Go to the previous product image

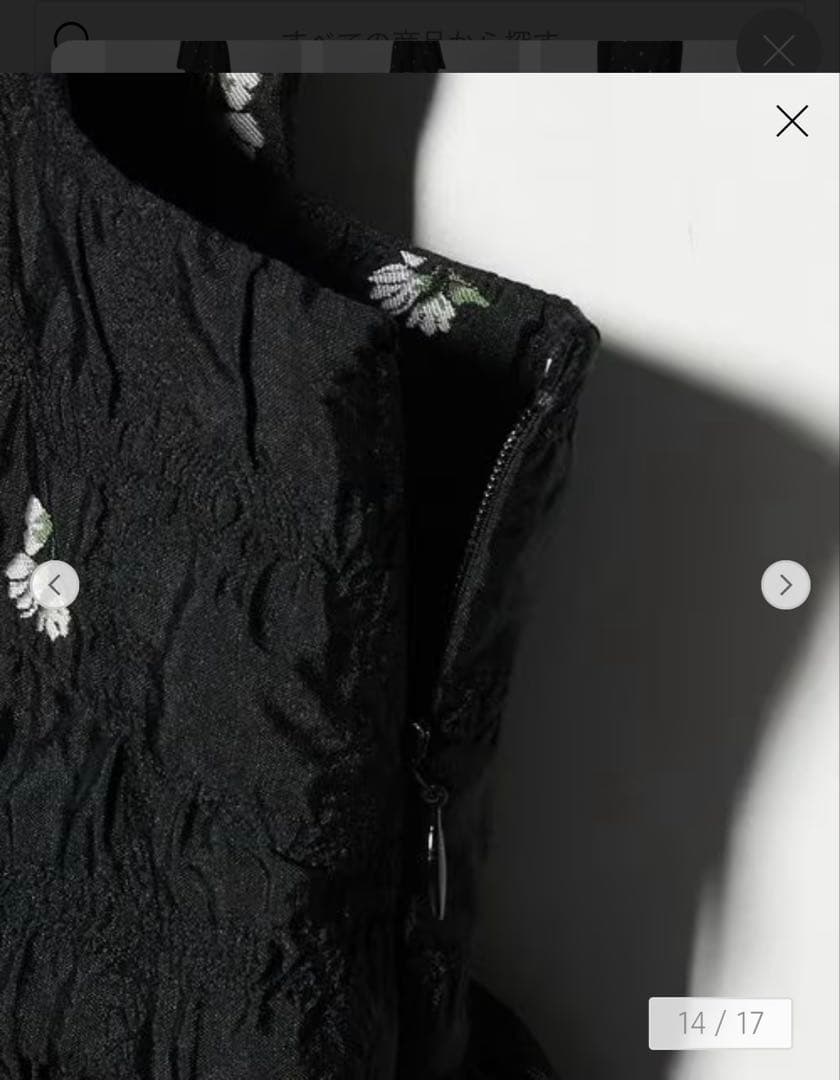[x=55, y=585]
